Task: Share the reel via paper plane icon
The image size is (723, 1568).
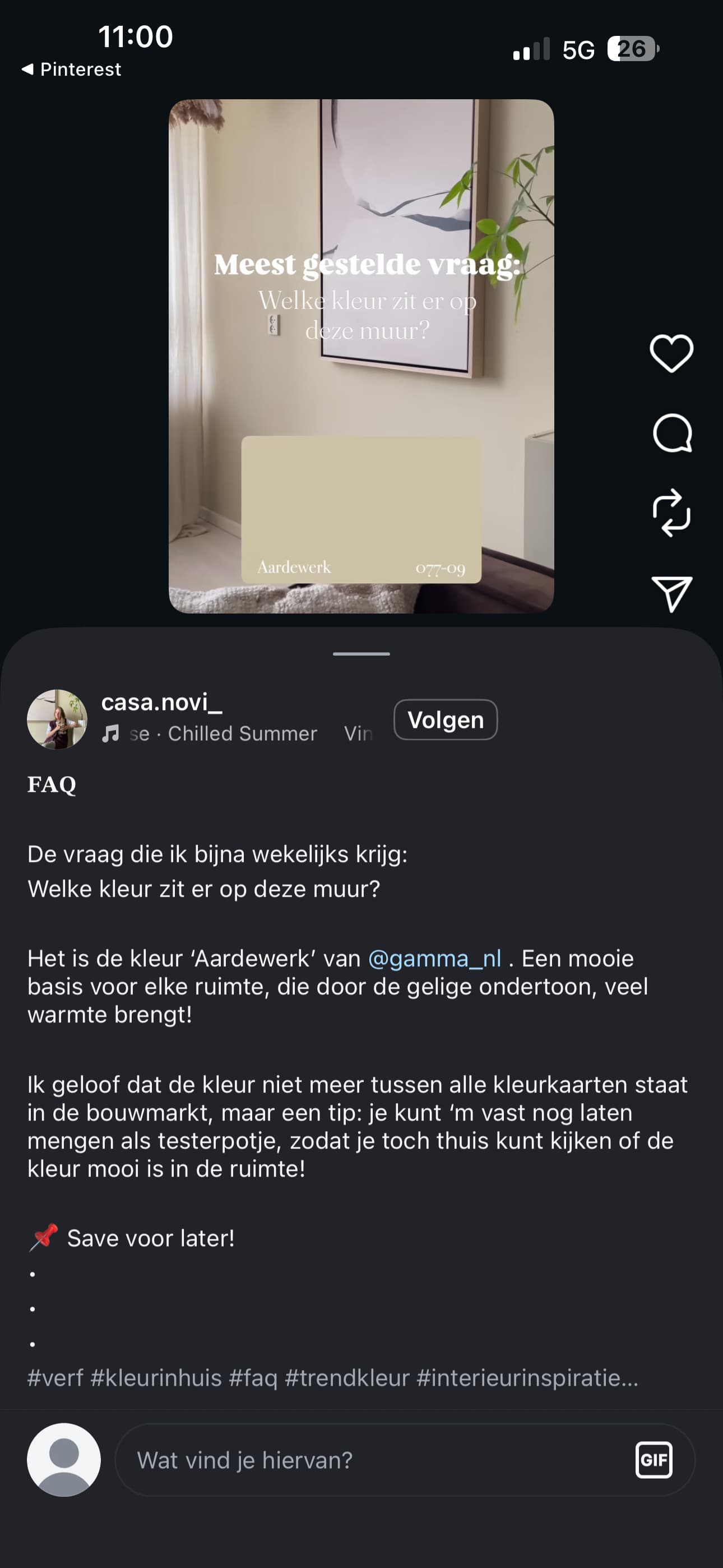Action: [672, 593]
